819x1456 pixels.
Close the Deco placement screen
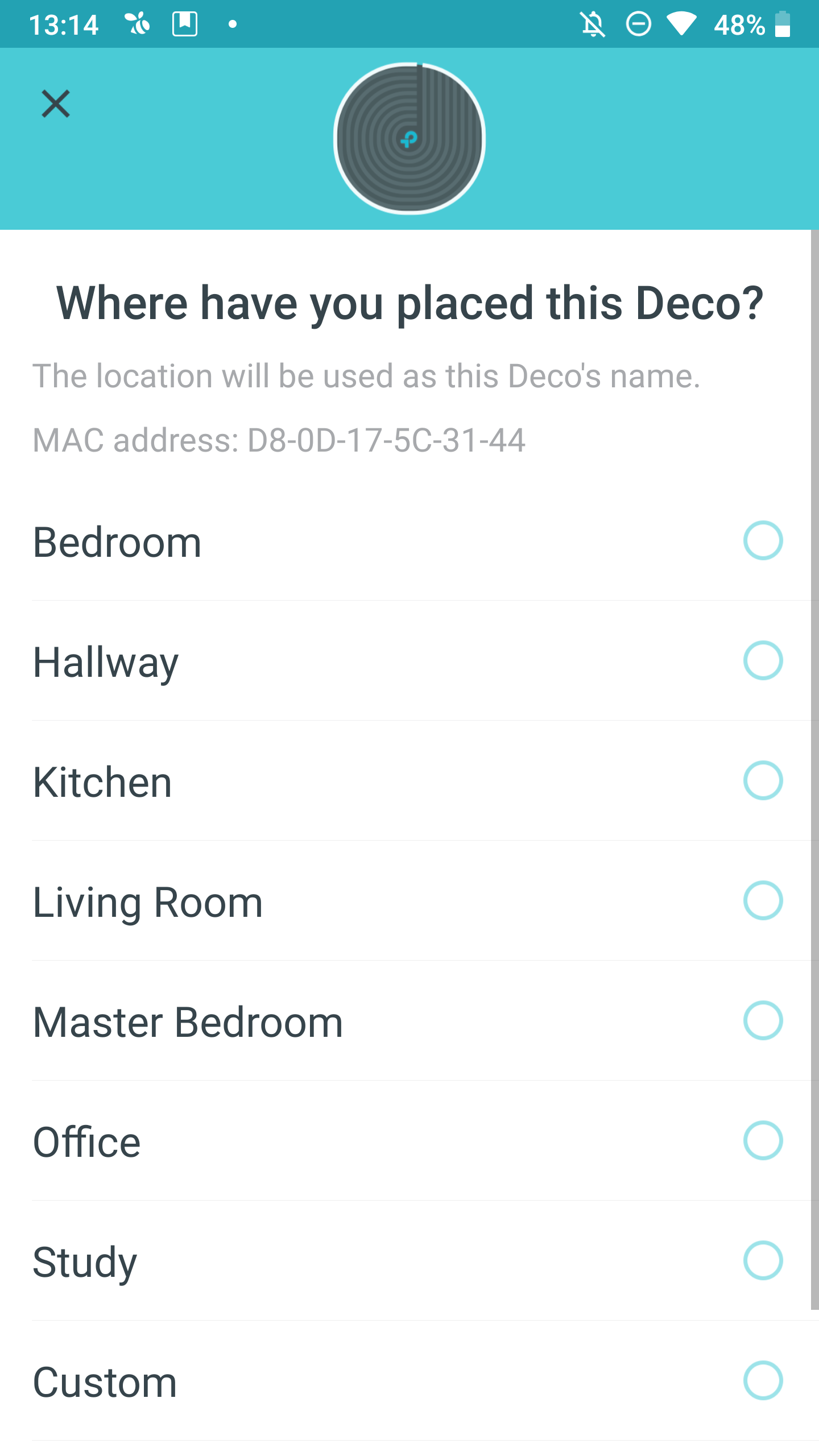(56, 104)
